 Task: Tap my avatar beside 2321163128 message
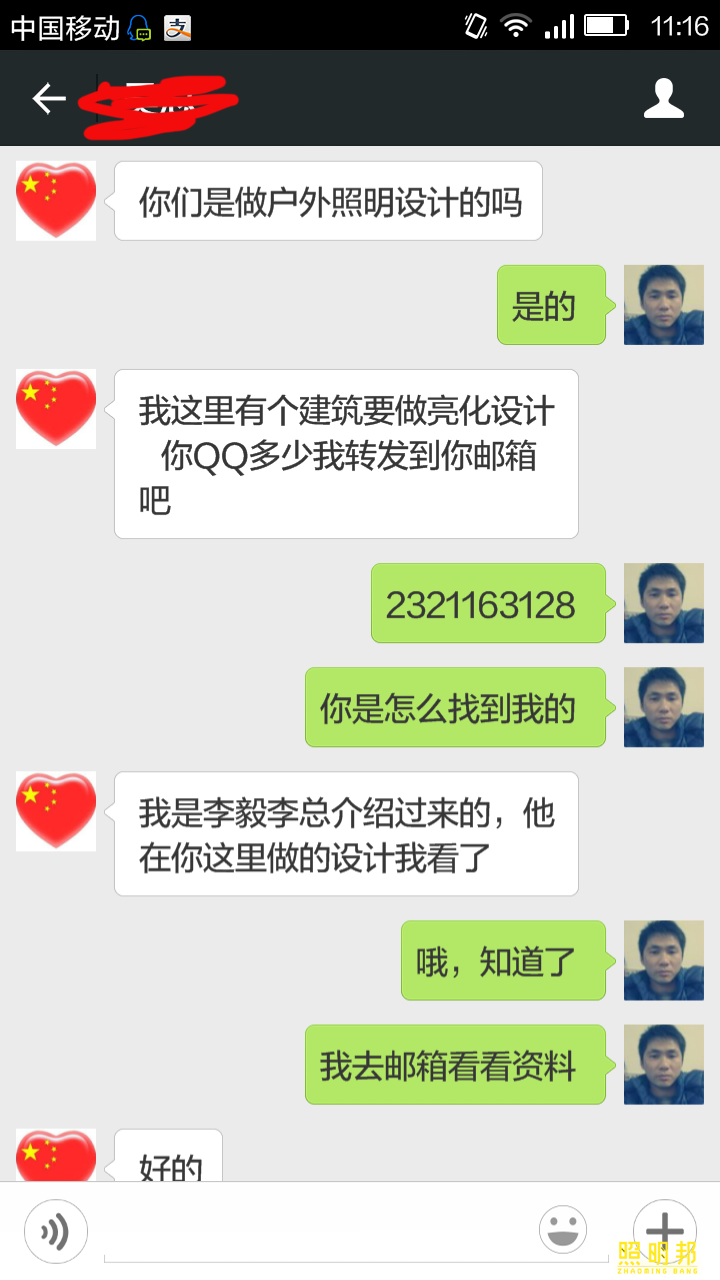(x=663, y=603)
